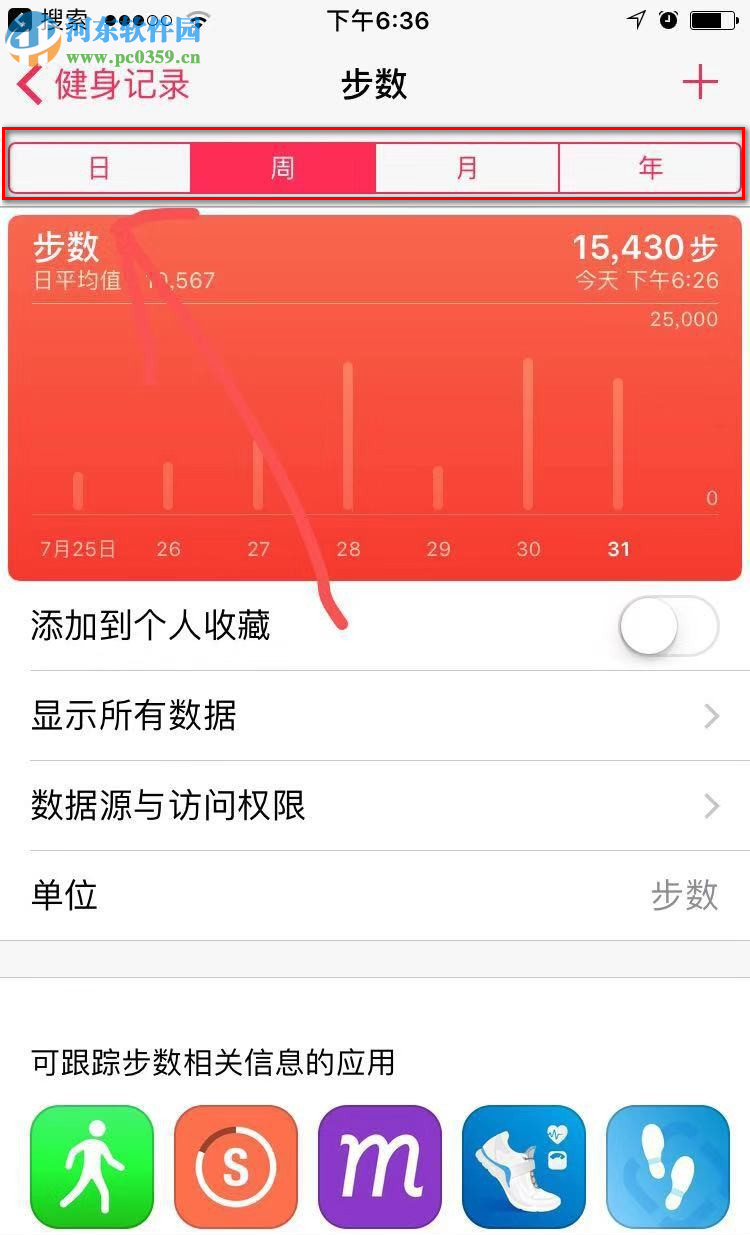Switch step favorites slider to on position

668,625
